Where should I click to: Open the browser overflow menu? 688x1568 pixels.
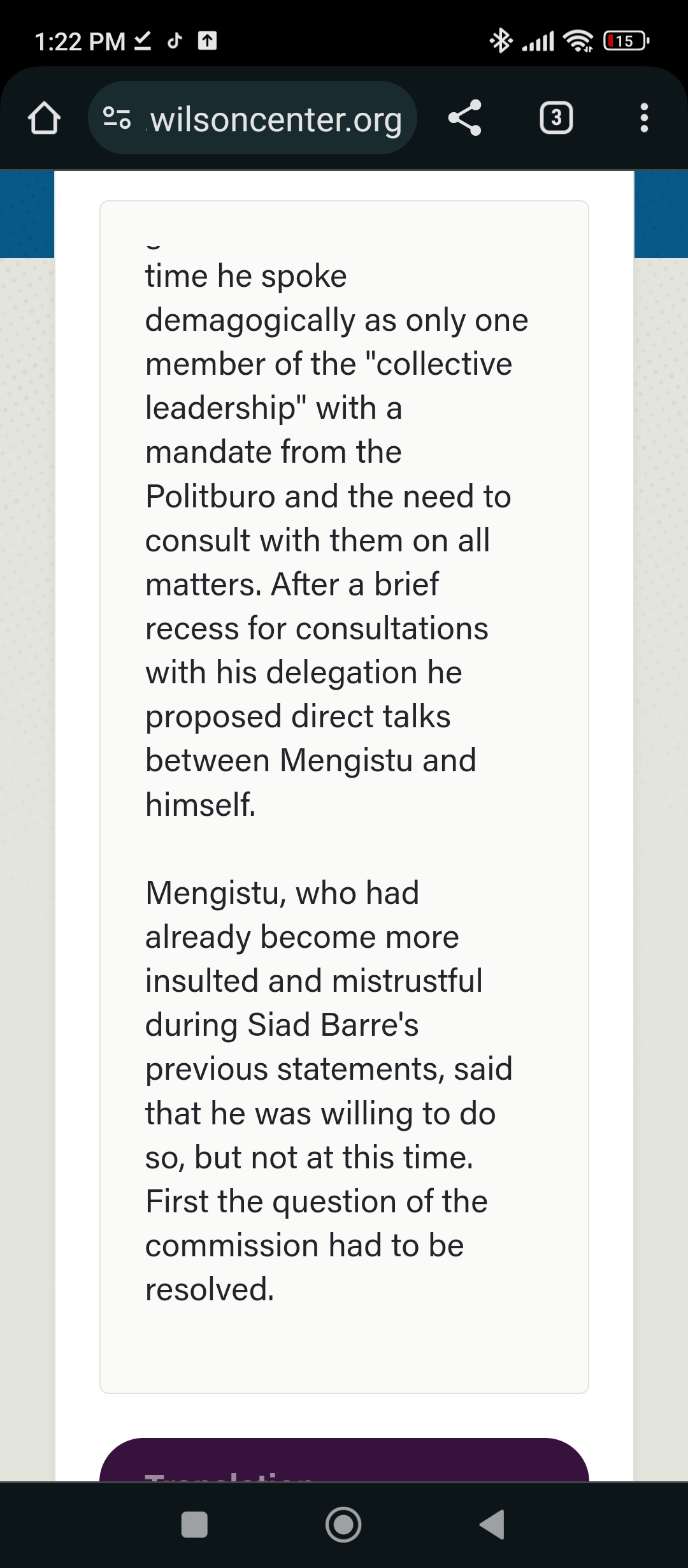[644, 119]
